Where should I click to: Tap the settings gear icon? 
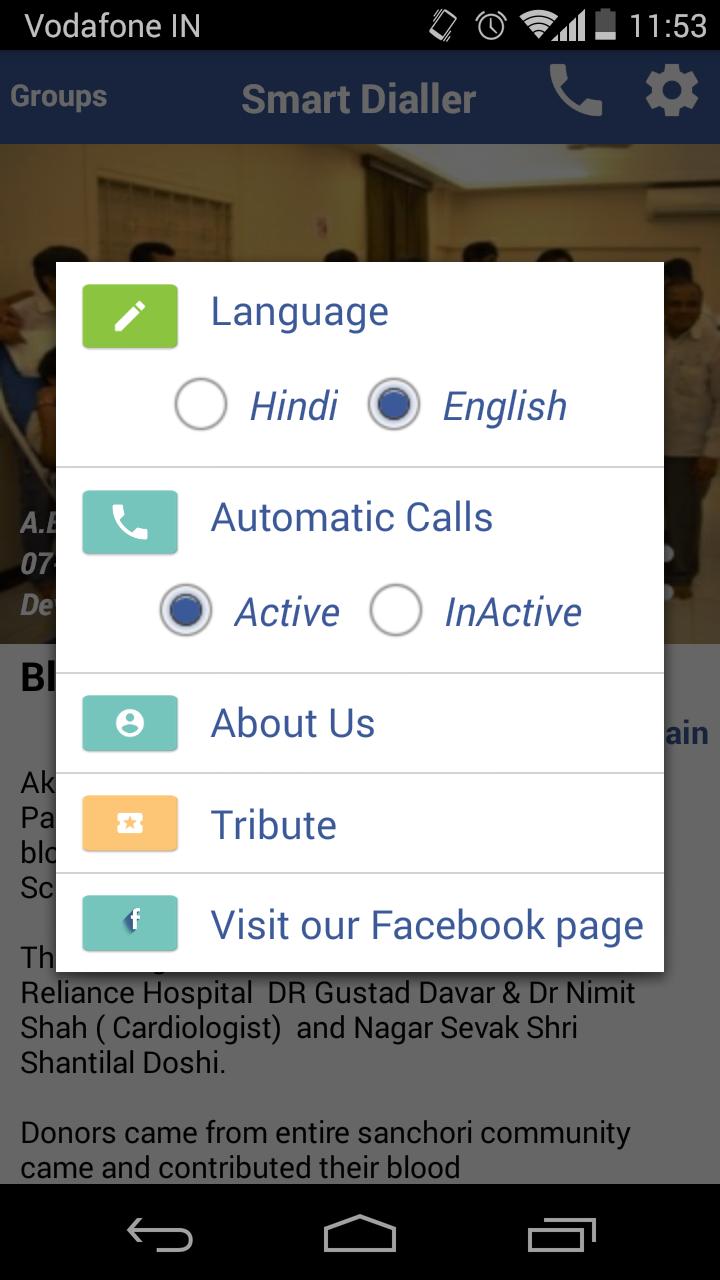click(x=671, y=94)
